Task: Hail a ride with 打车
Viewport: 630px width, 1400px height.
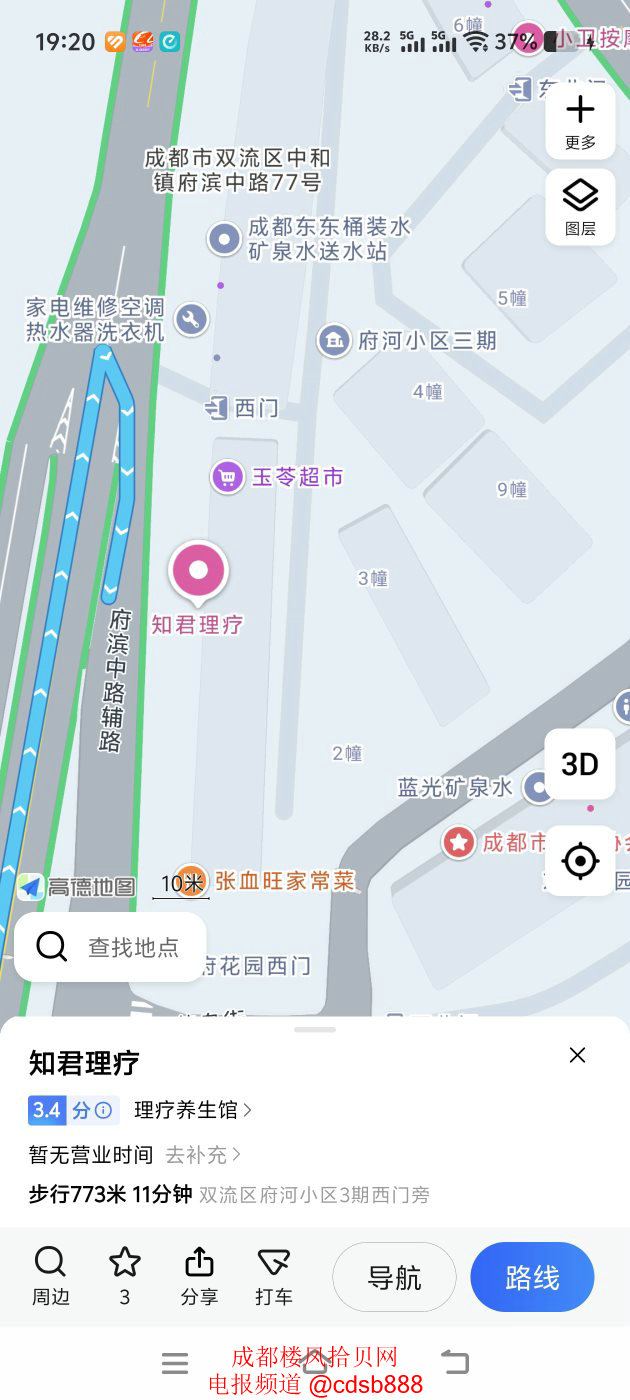Action: (273, 1276)
